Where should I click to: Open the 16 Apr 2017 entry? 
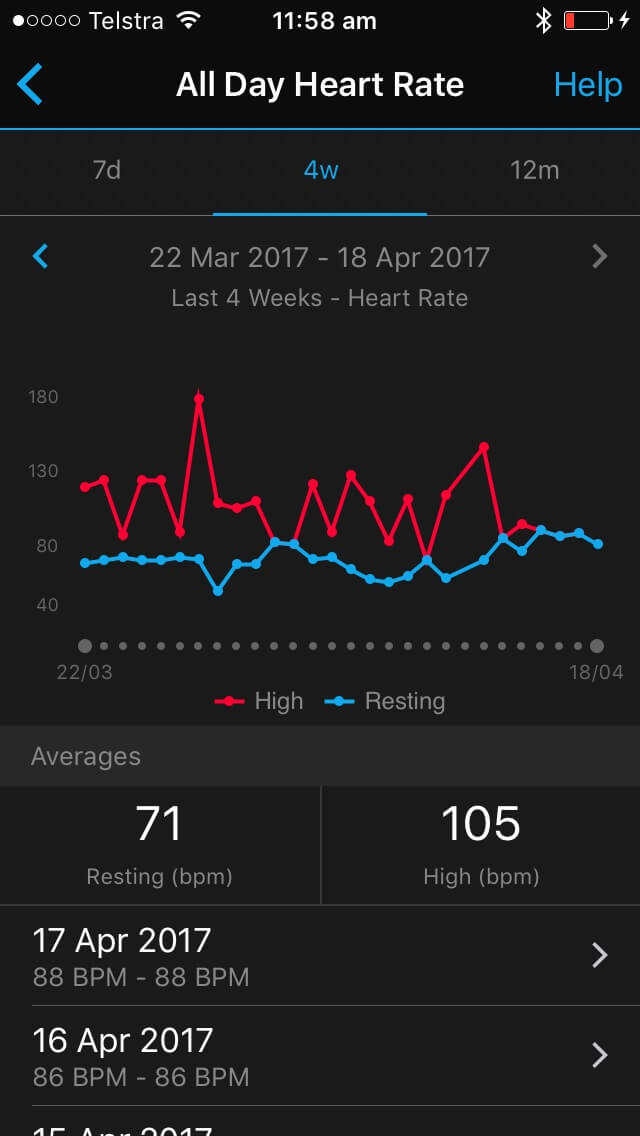[320, 1056]
